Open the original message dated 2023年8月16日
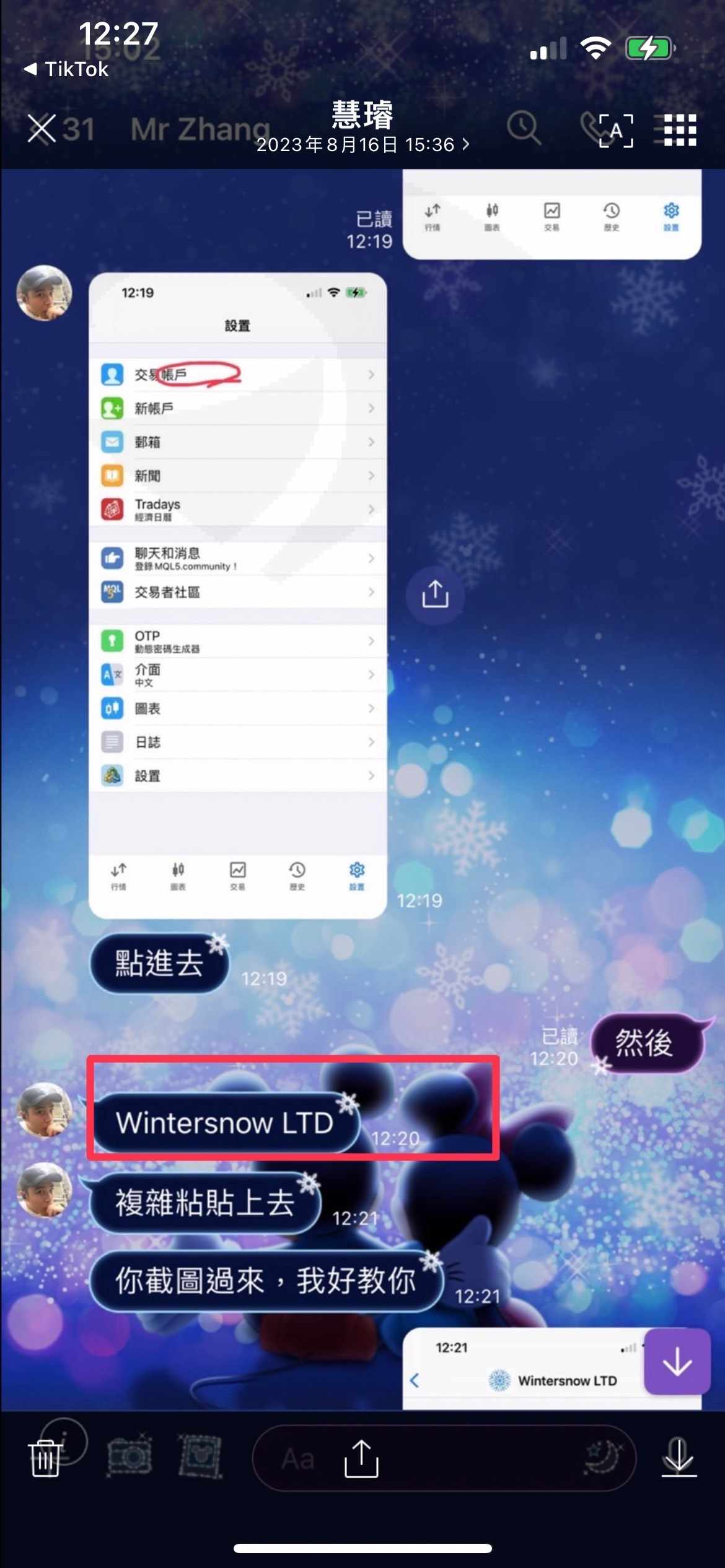Viewport: 725px width, 1568px height. (x=362, y=144)
